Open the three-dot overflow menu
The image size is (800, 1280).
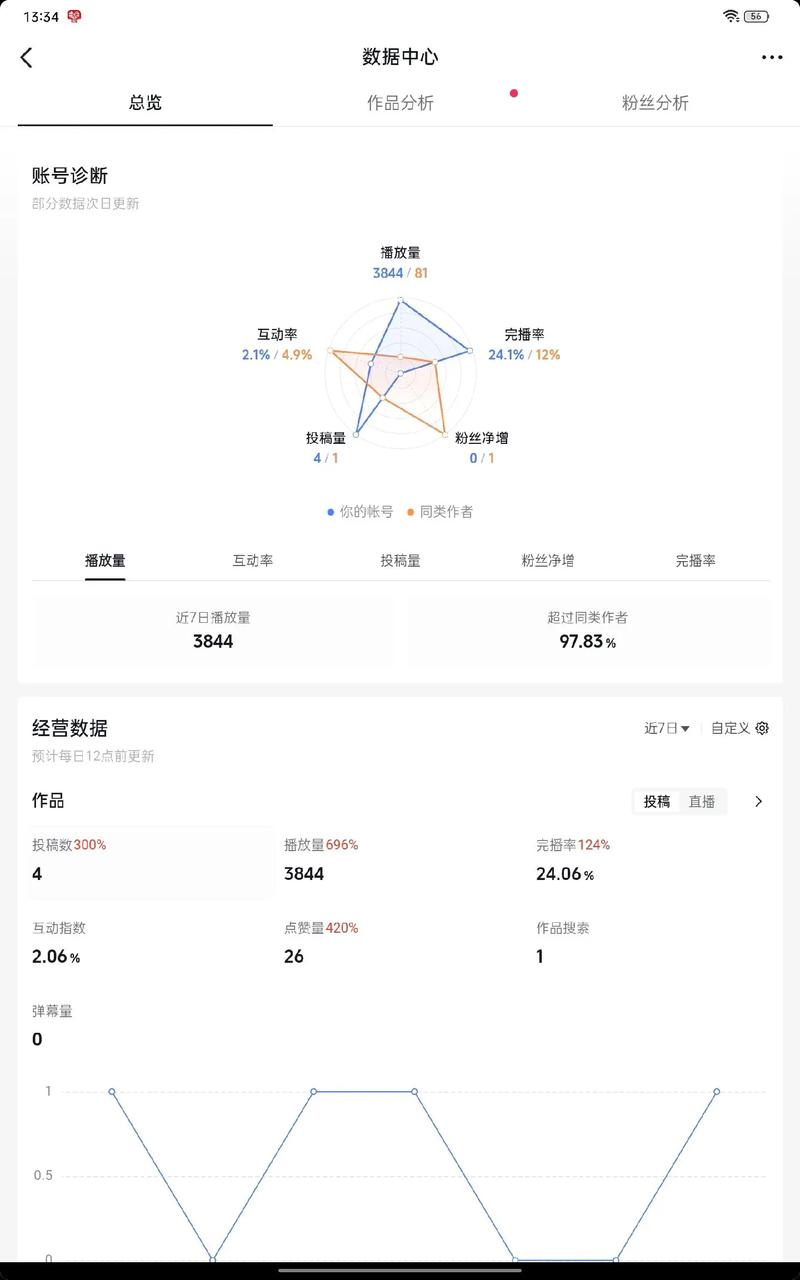coord(772,58)
